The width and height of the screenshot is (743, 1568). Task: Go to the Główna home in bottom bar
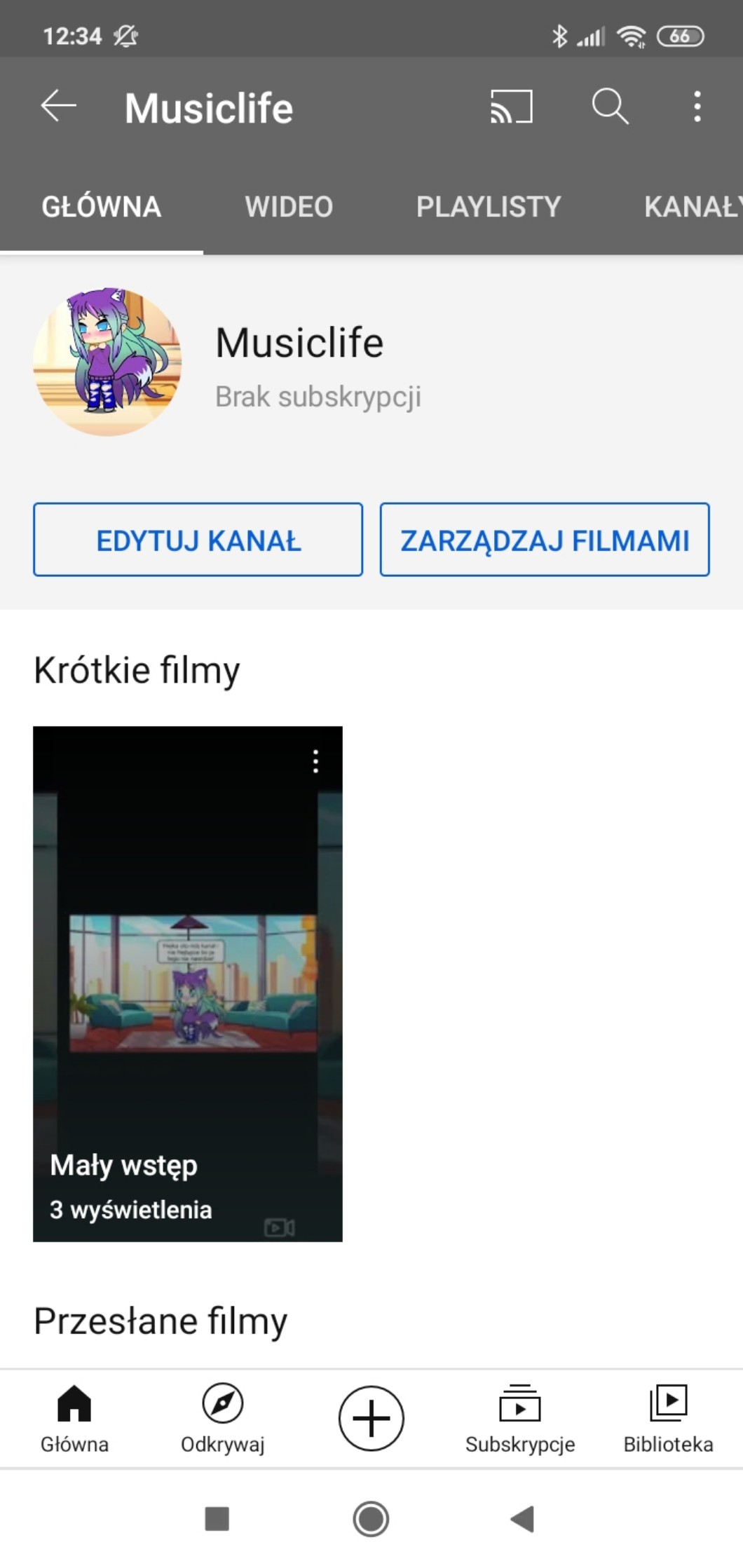[74, 1417]
